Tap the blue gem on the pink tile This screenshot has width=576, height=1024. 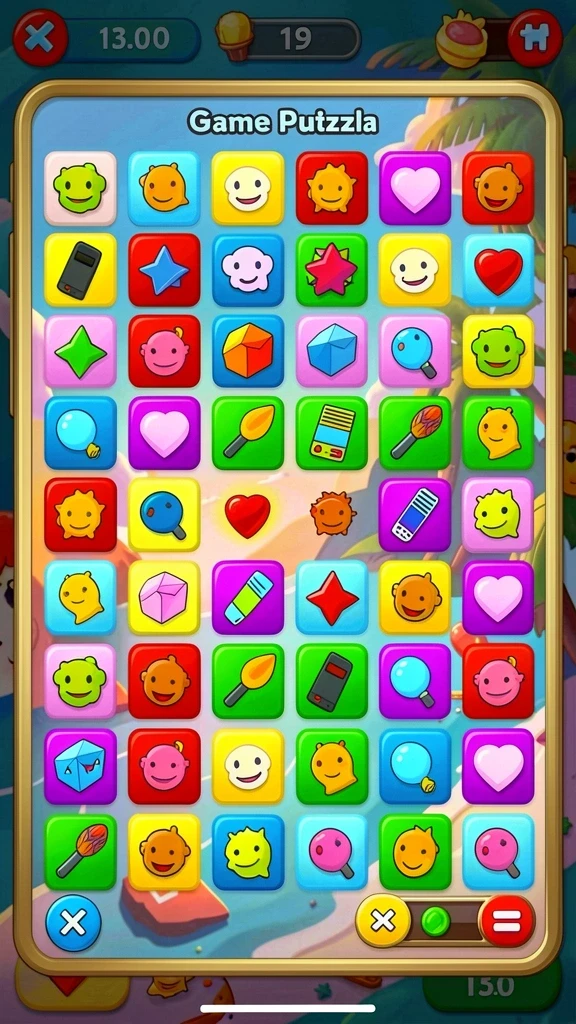332,351
